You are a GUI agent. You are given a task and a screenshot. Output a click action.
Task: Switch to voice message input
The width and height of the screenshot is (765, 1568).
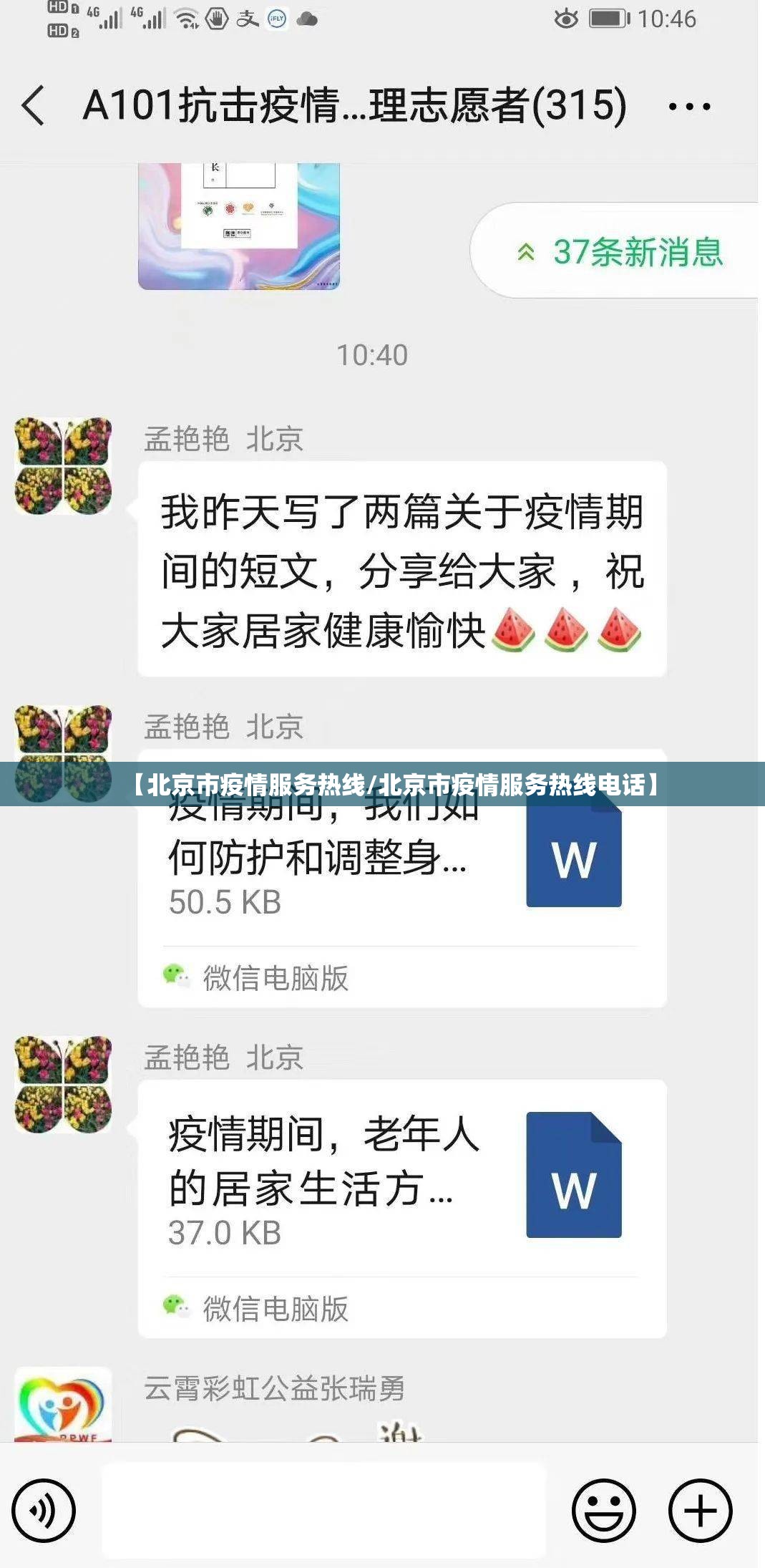pos(44,1510)
